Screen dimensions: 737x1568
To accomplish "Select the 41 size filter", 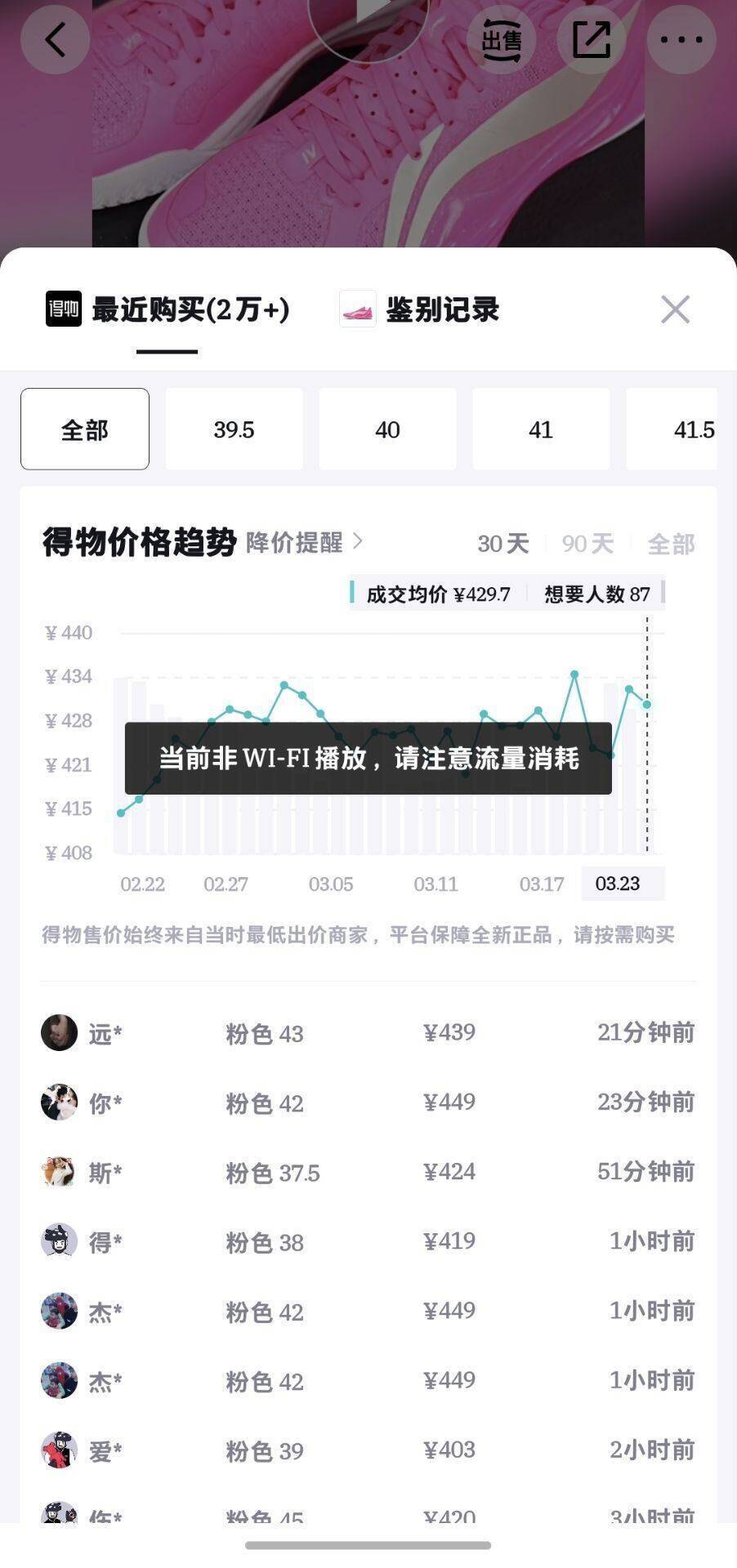I will click(541, 429).
